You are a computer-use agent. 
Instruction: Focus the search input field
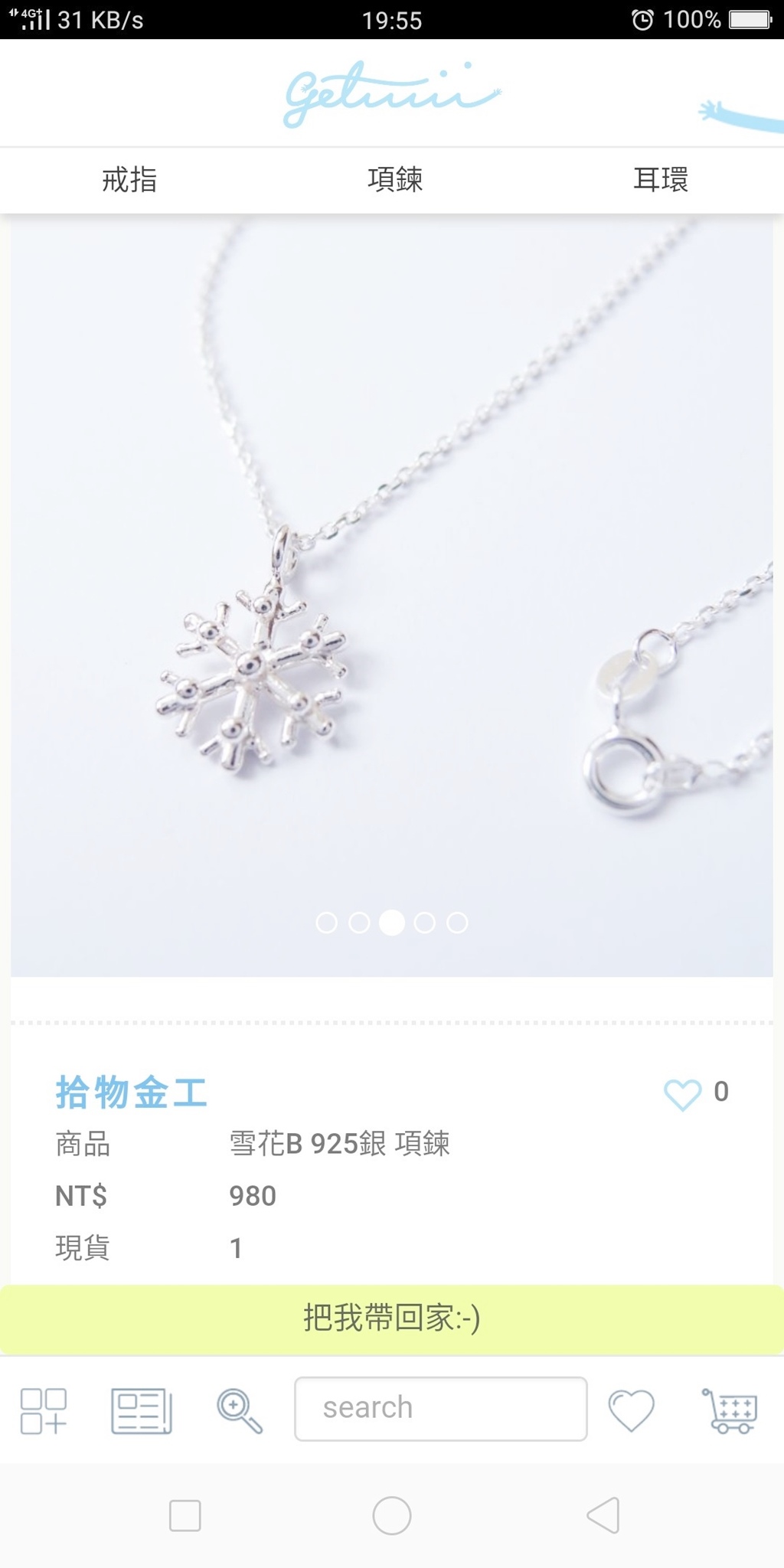[440, 1409]
